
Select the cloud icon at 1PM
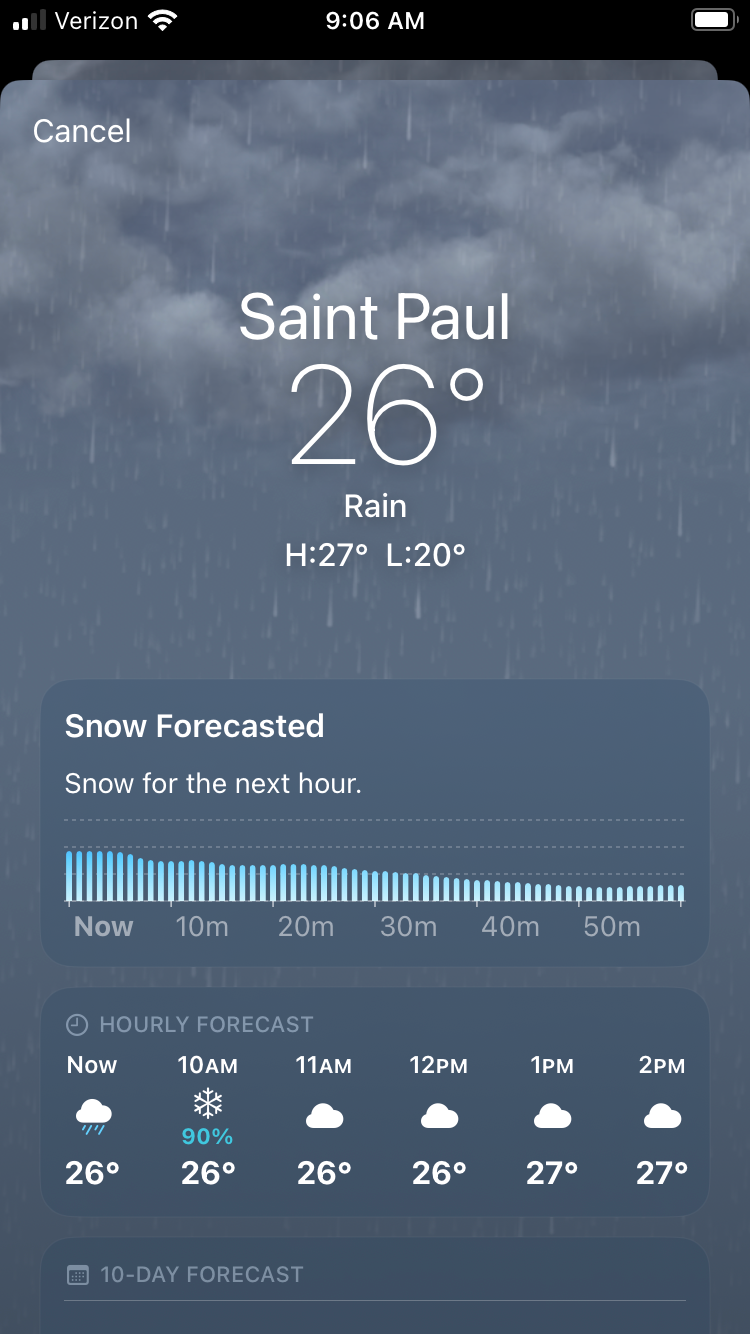coord(553,1113)
